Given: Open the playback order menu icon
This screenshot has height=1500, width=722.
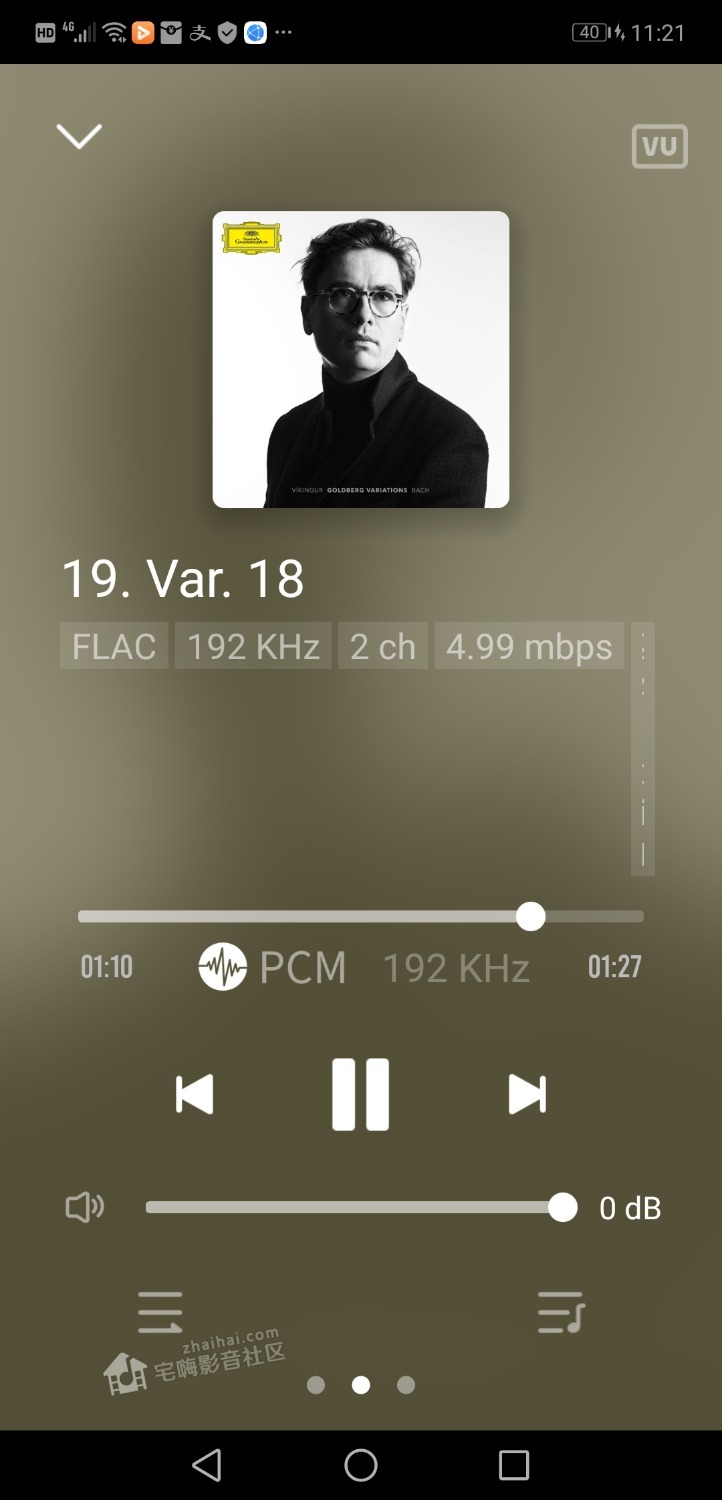Looking at the screenshot, I should (160, 1312).
